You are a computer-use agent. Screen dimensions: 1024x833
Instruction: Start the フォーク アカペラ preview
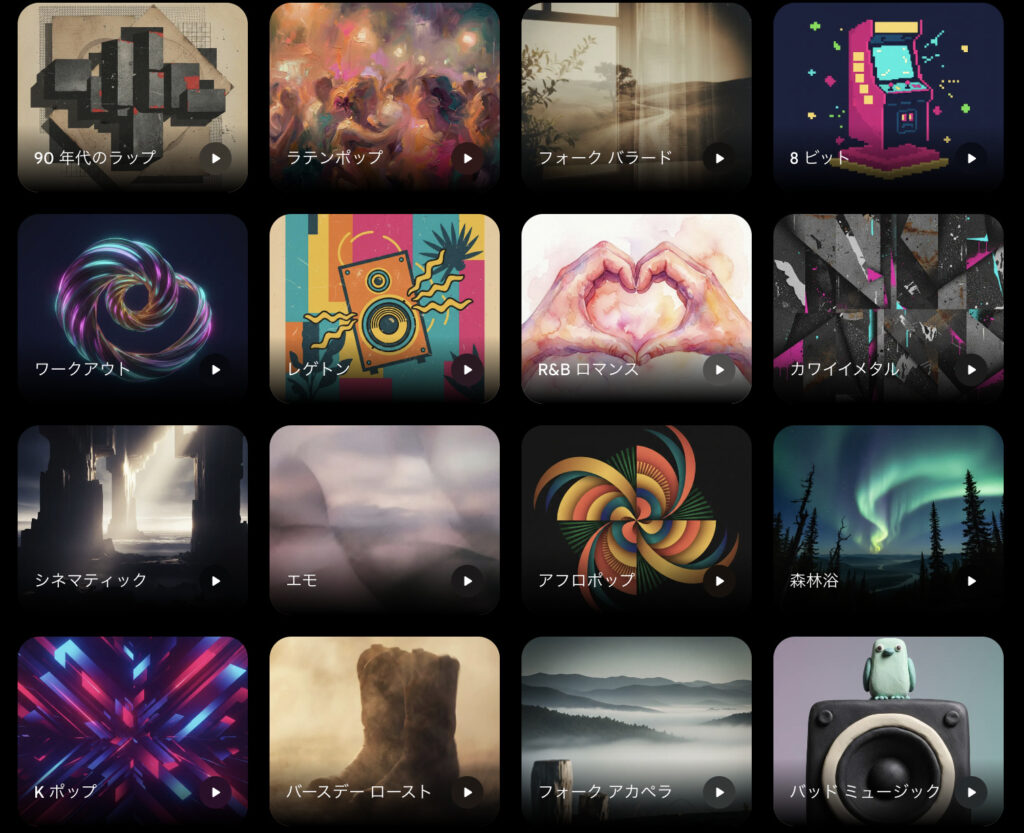pos(718,792)
